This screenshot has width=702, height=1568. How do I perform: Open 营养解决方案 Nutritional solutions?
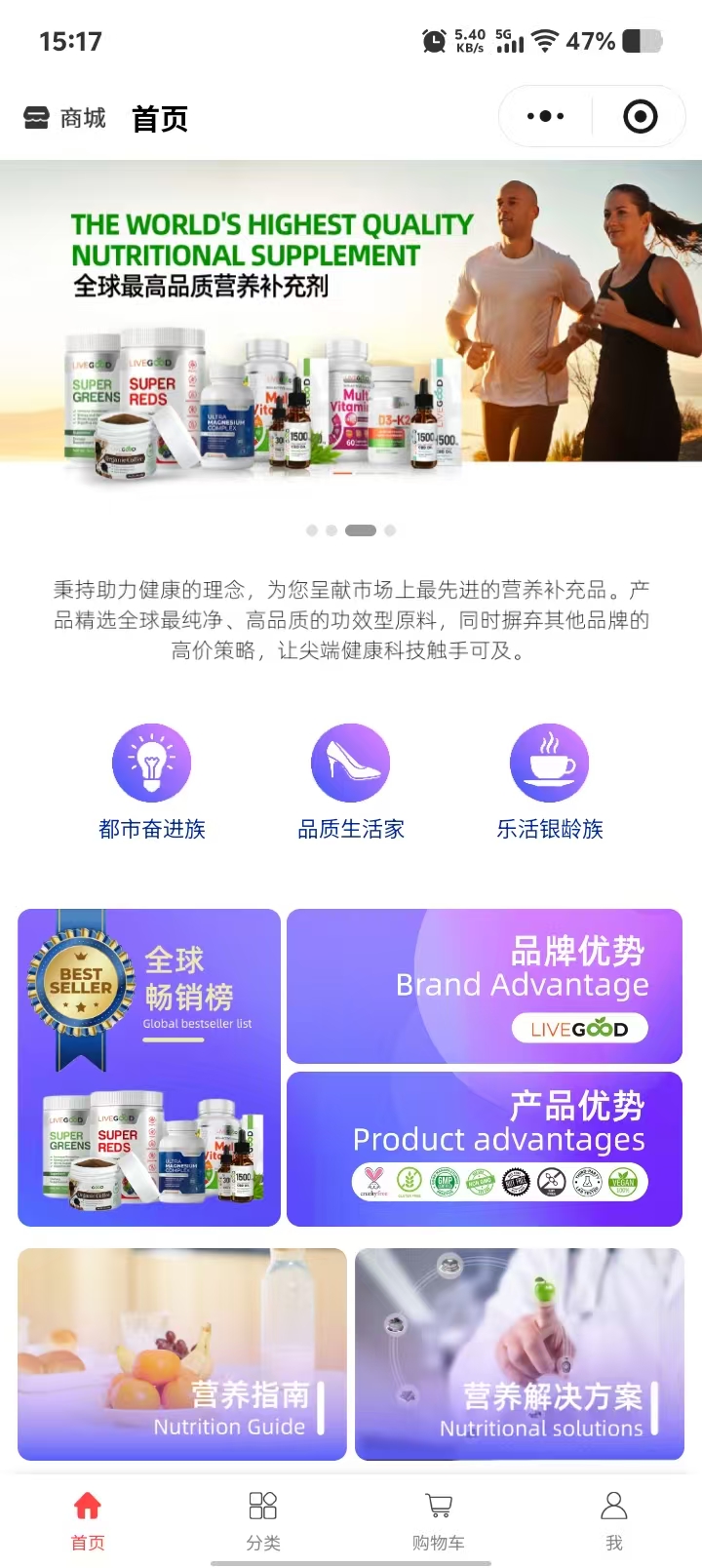point(520,1353)
